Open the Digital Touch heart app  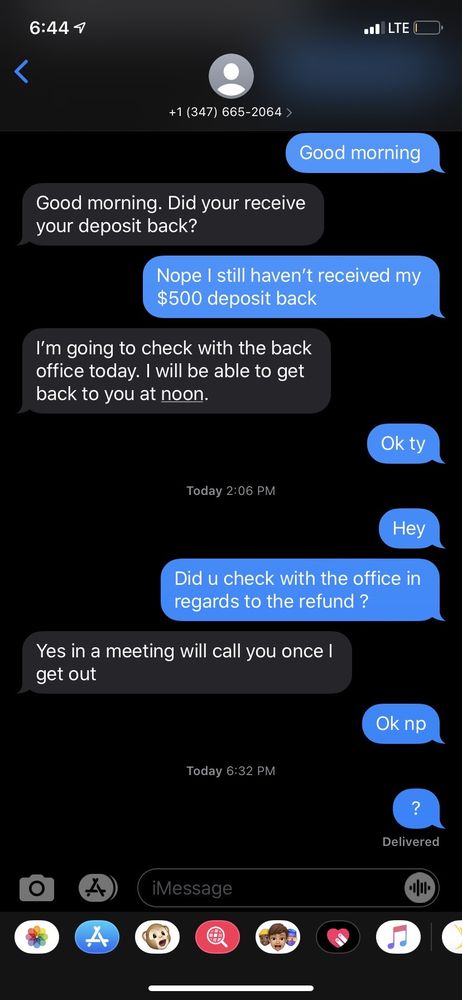338,937
